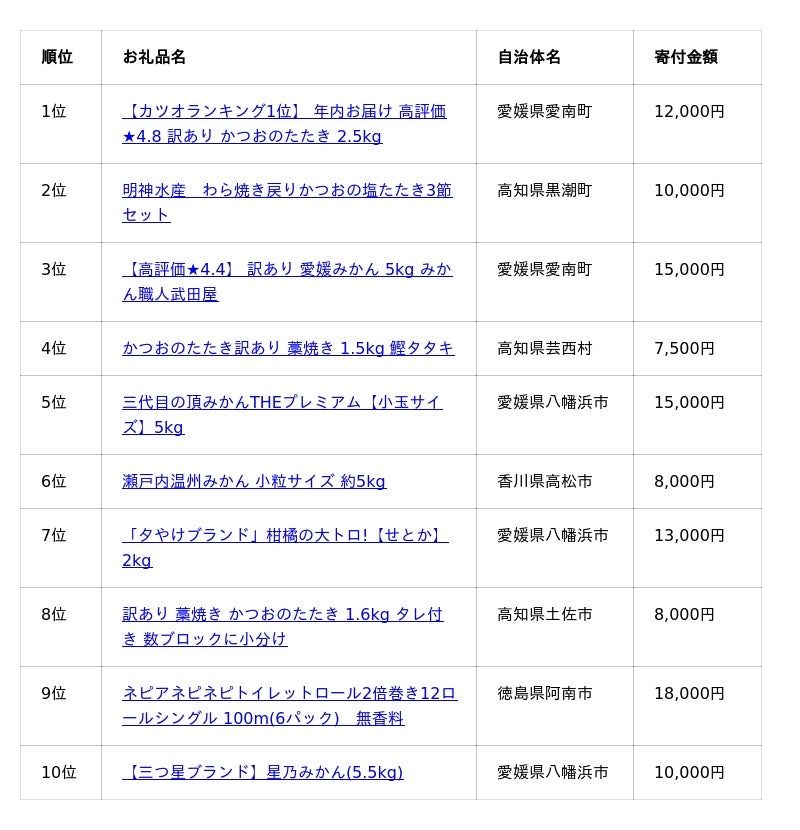The image size is (800, 830).
Task: Open ネピアトイレットロール2倍巻き link
Action: (290, 694)
